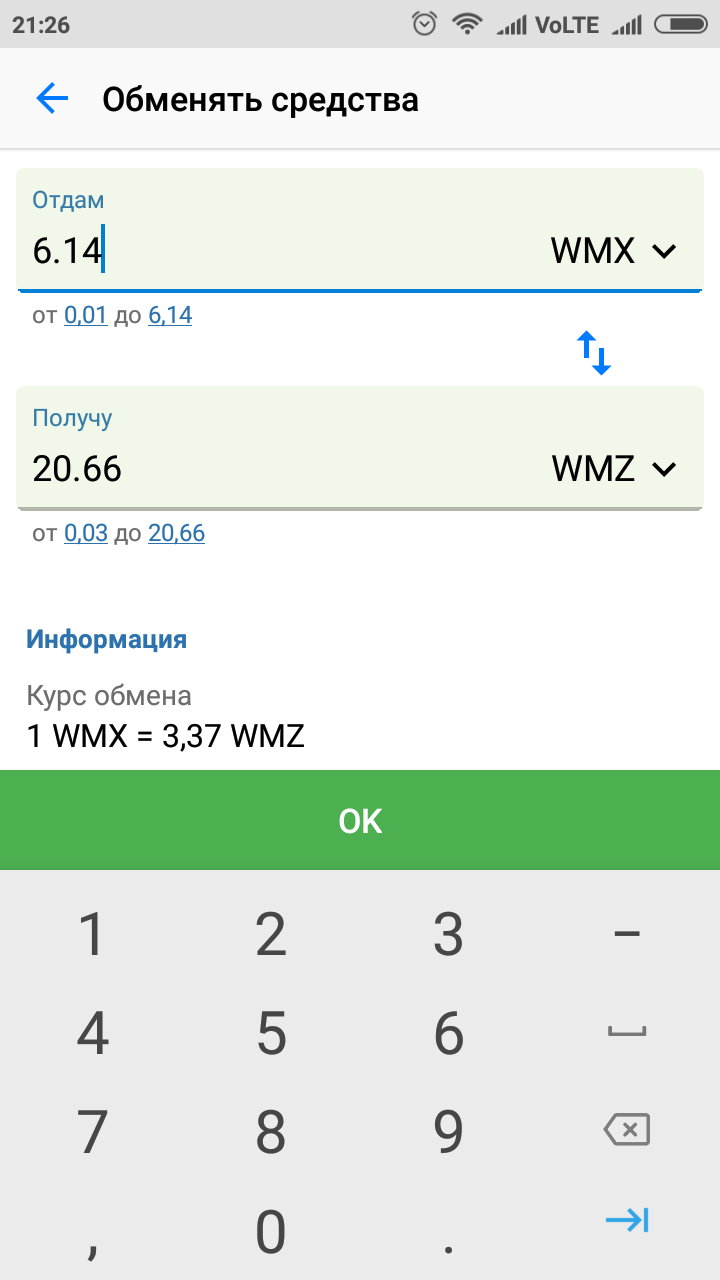The image size is (720, 1280).
Task: Confirm the exchange with OK
Action: tap(360, 820)
